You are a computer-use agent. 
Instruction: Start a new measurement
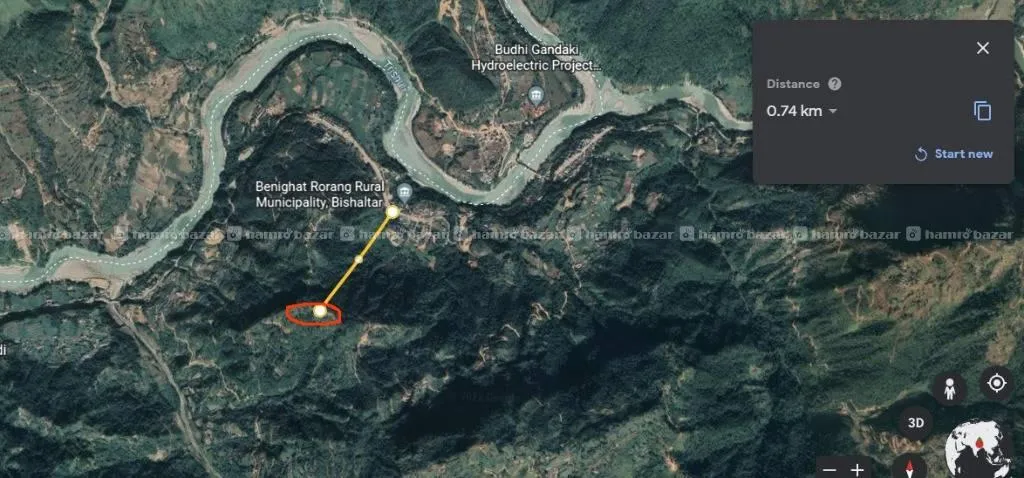coord(954,154)
